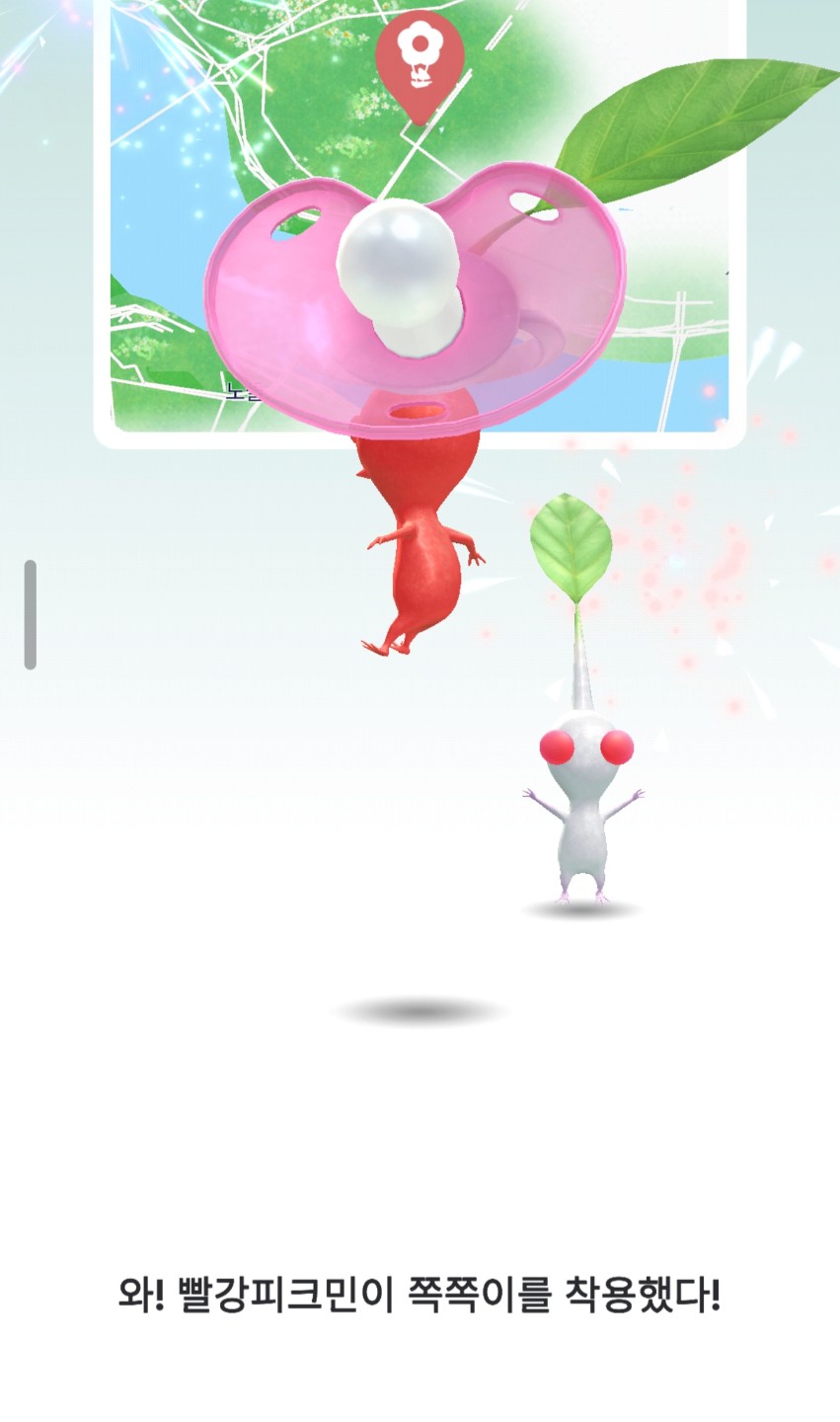Open the edge panel handle on the left

pyautogui.click(x=31, y=614)
